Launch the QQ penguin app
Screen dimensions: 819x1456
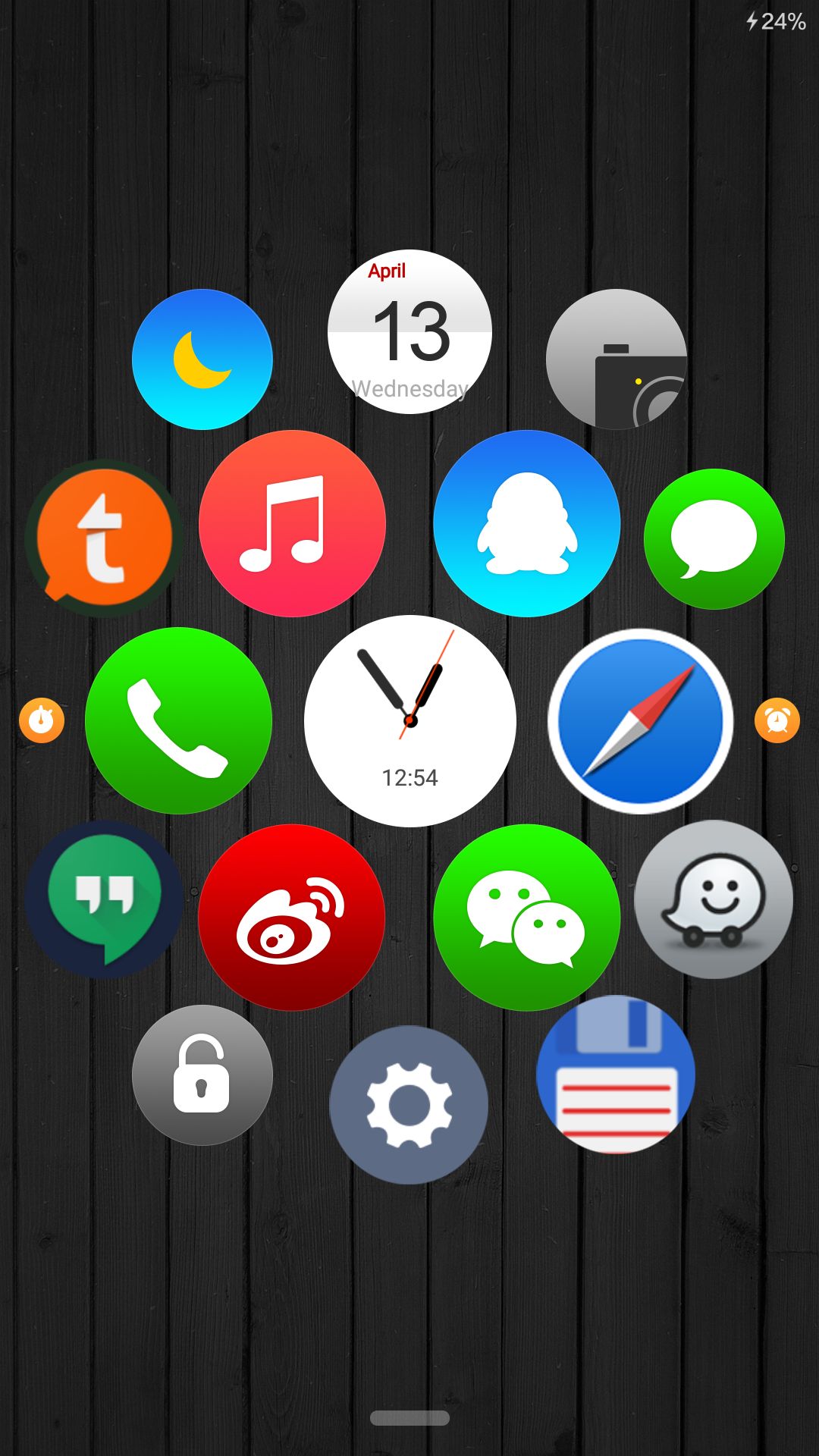pyautogui.click(x=527, y=523)
